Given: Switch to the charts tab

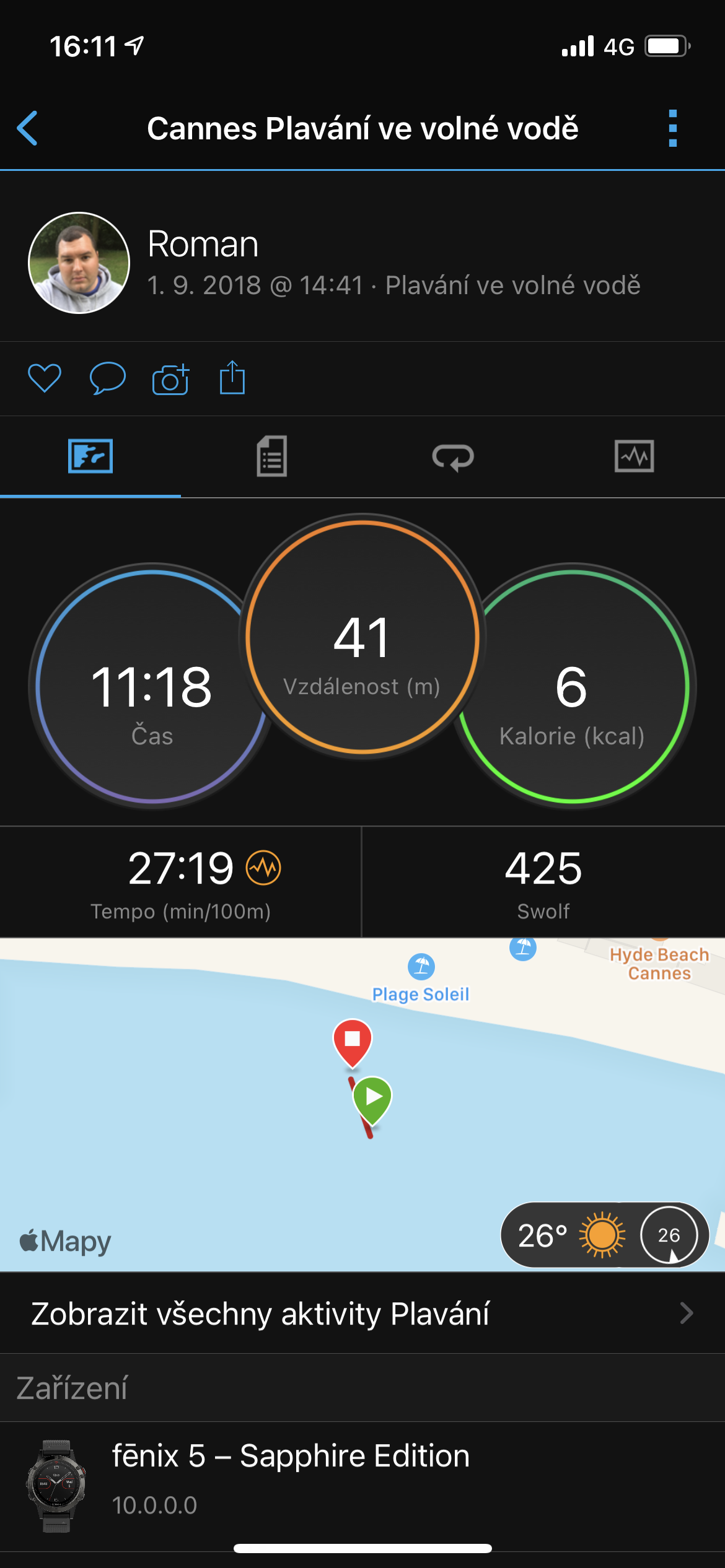Looking at the screenshot, I should pos(634,456).
